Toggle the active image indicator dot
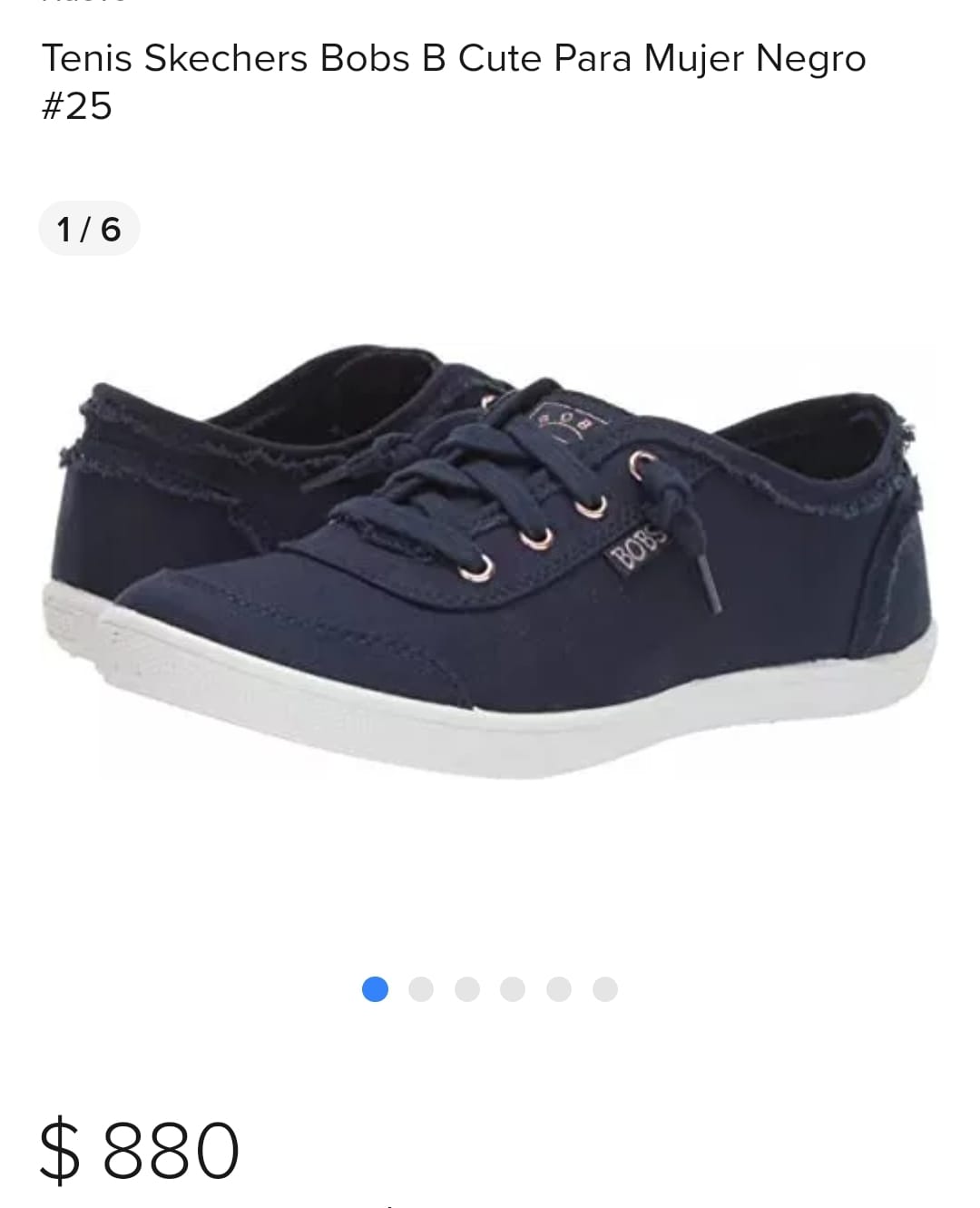The image size is (980, 1208). (377, 990)
